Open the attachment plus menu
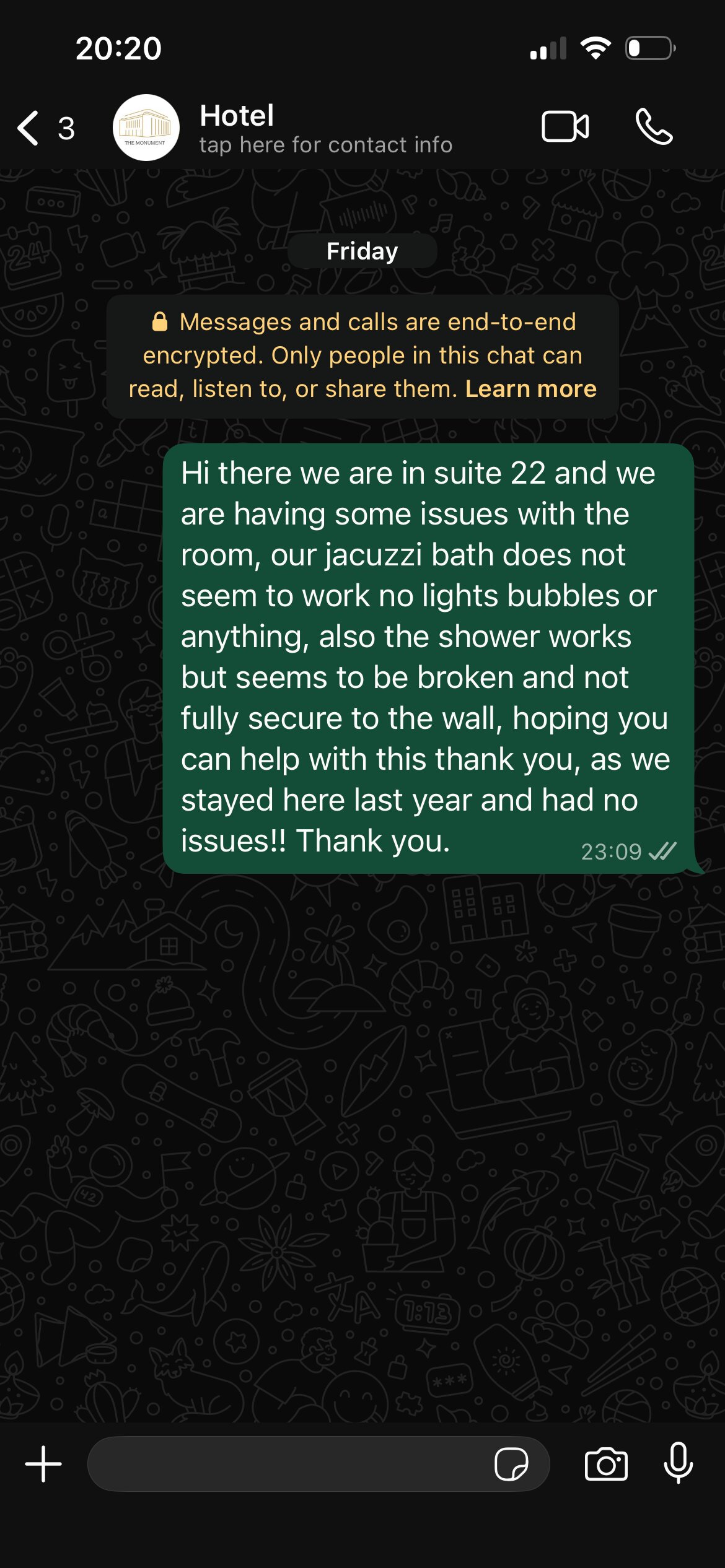 tap(43, 1464)
